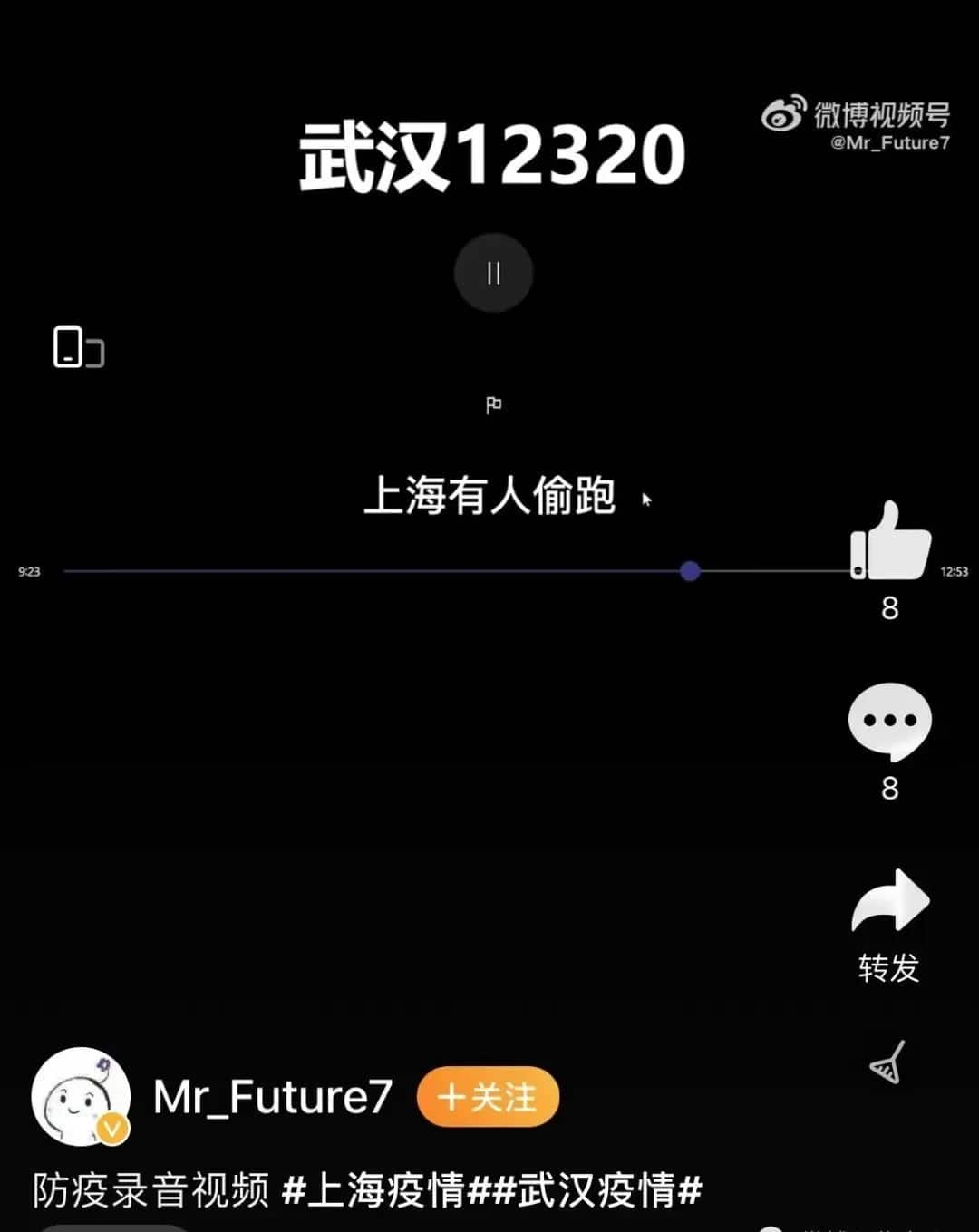The image size is (979, 1232).
Task: Like this video with the thumbs-up
Action: click(x=889, y=542)
